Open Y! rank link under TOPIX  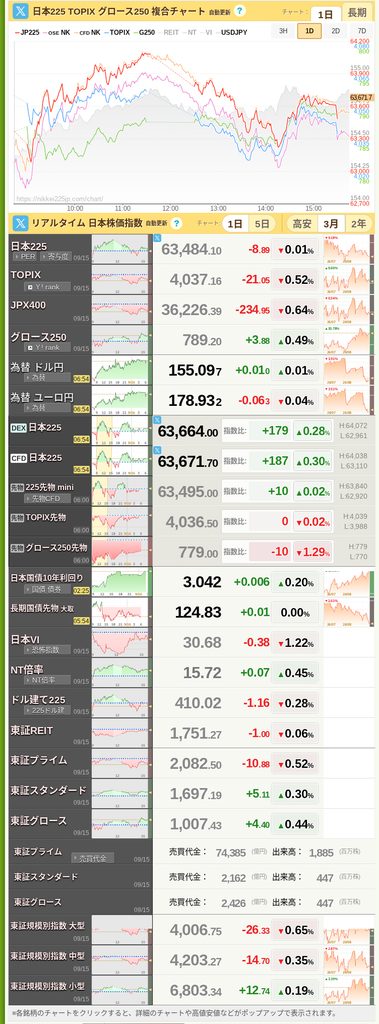42,287
